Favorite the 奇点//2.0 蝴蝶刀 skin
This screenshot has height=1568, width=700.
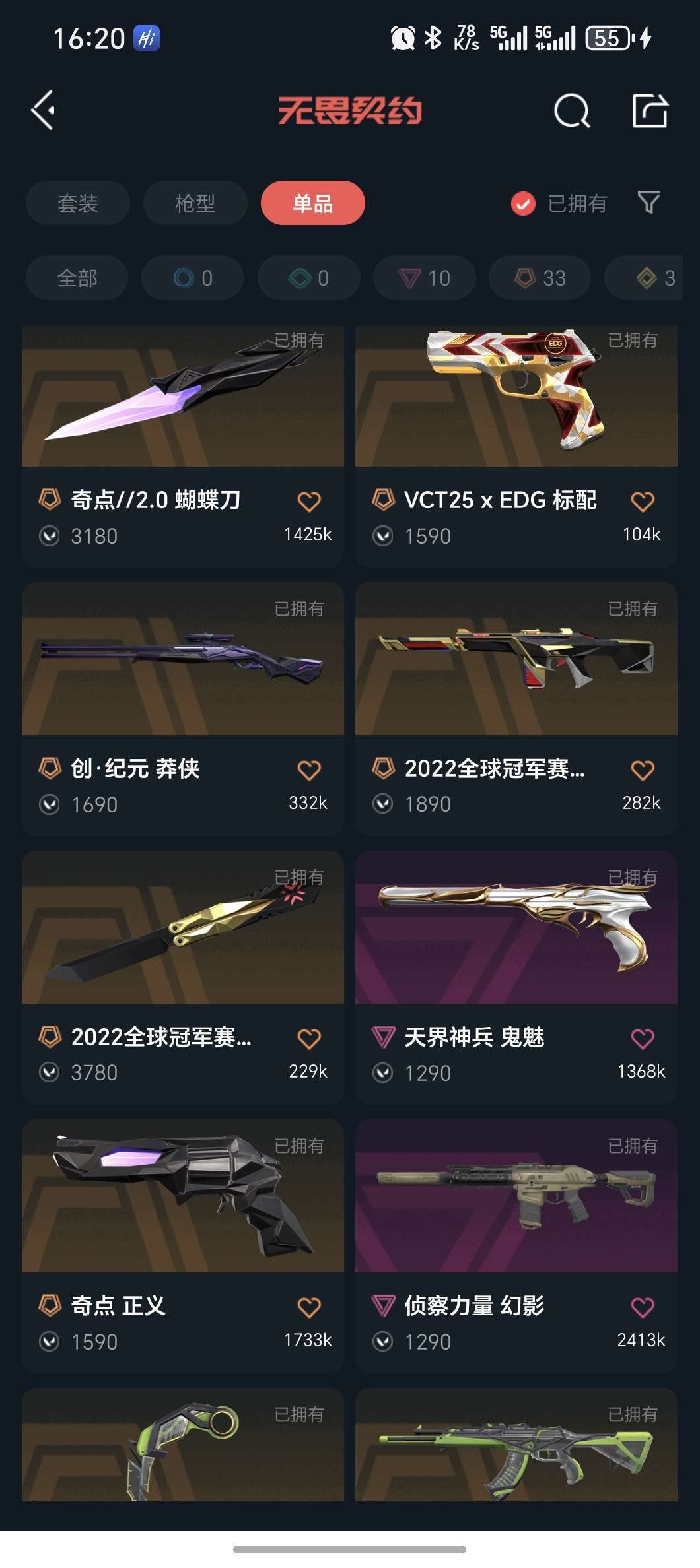coord(310,501)
